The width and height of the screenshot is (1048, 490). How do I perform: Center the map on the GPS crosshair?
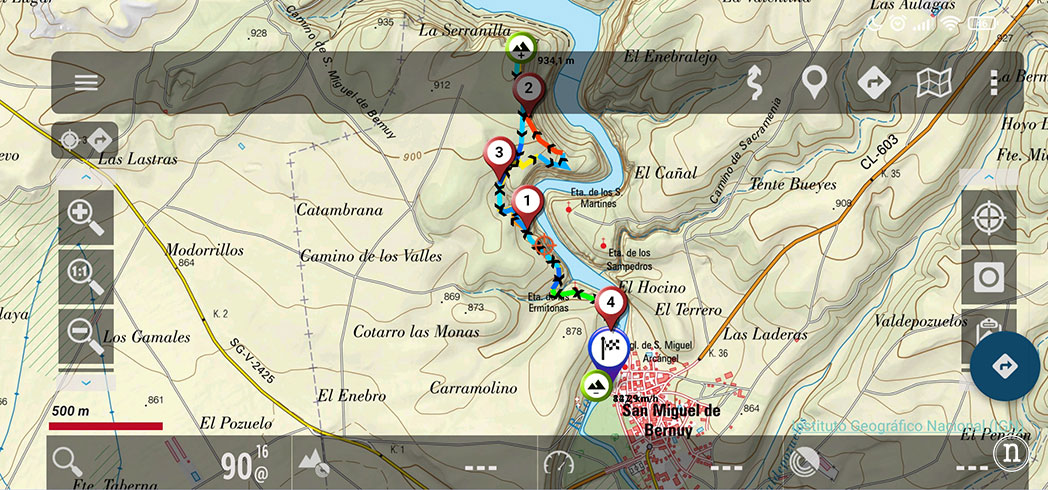click(x=988, y=217)
